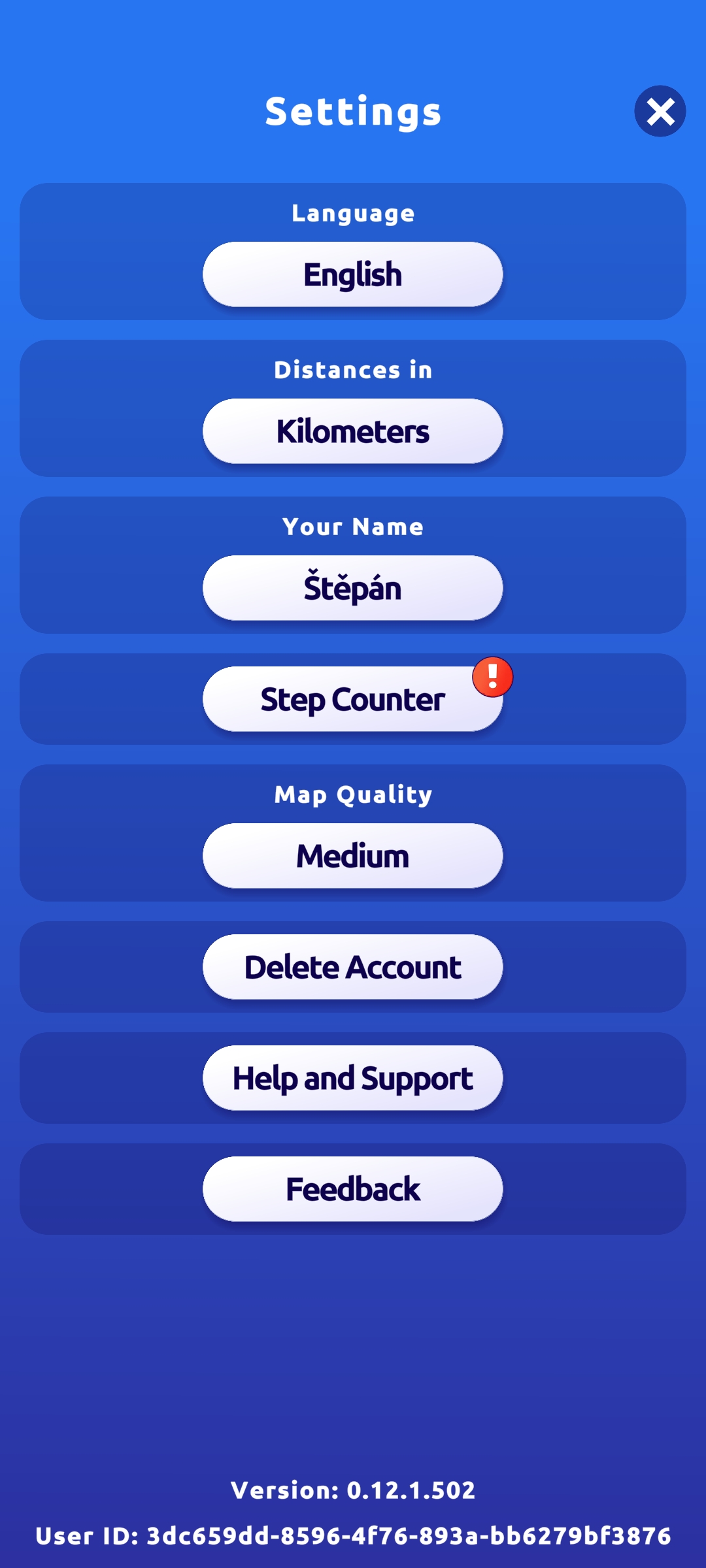Edit your name Štěpán
This screenshot has height=1568, width=706.
coord(352,588)
